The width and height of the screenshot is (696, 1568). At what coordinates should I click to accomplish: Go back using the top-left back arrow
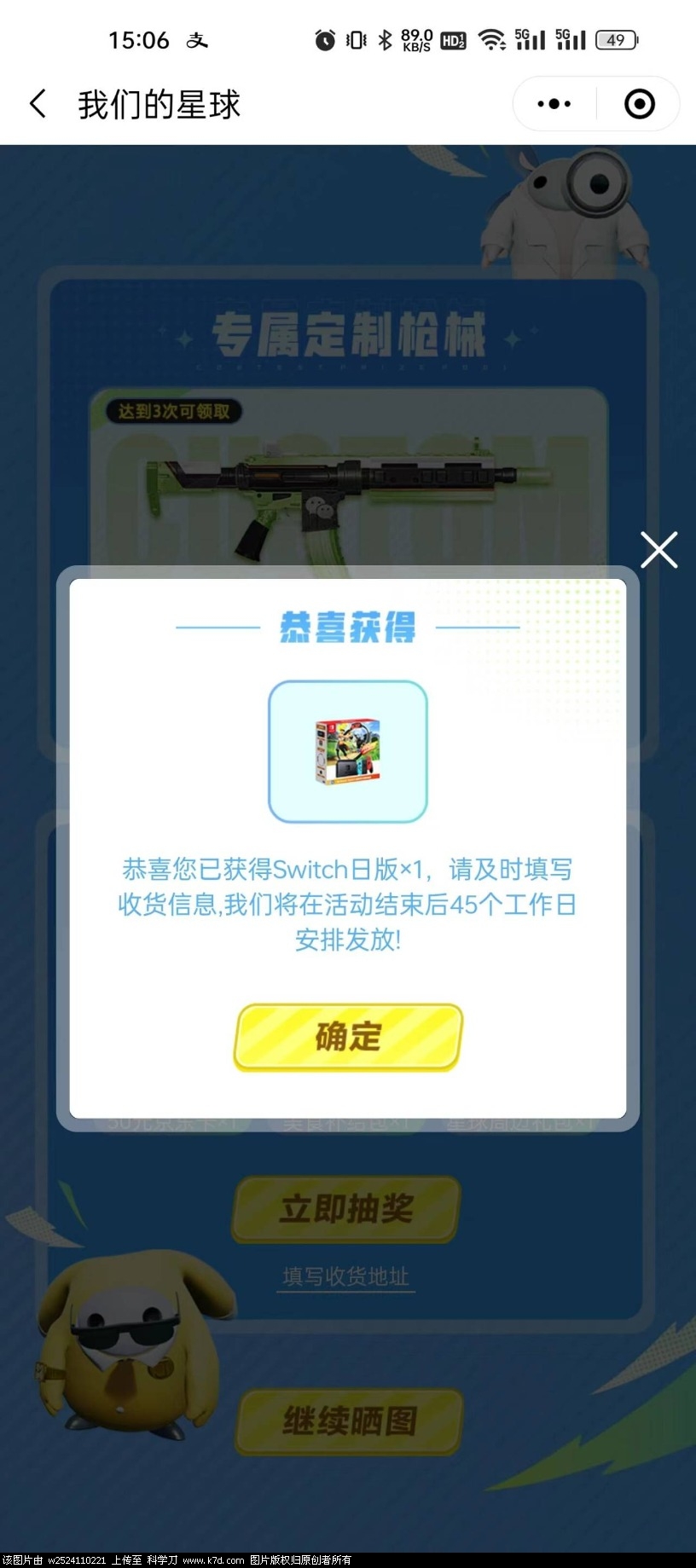tap(38, 104)
